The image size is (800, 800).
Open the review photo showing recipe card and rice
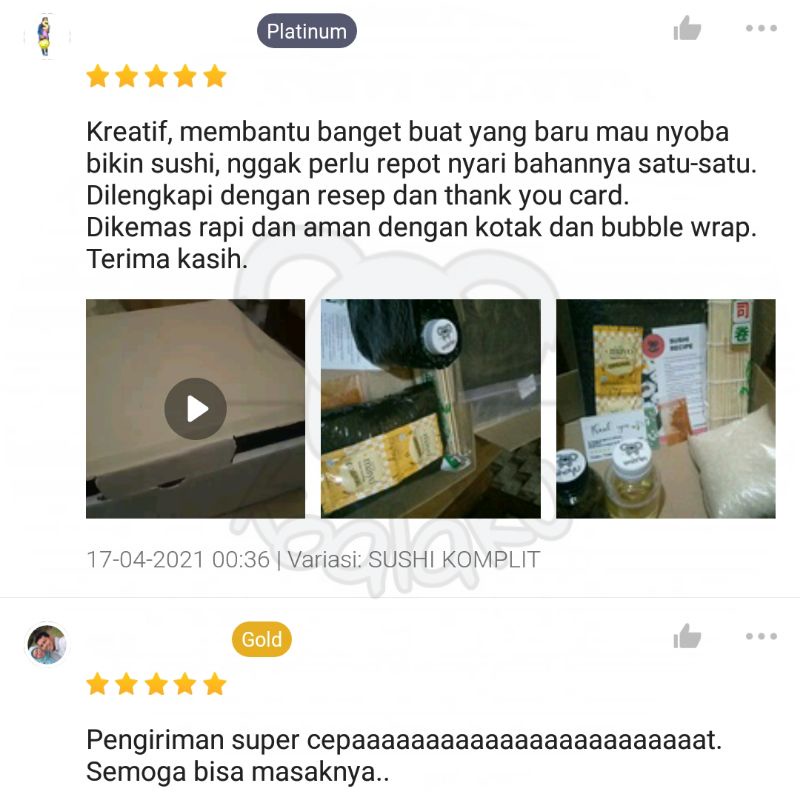point(665,408)
